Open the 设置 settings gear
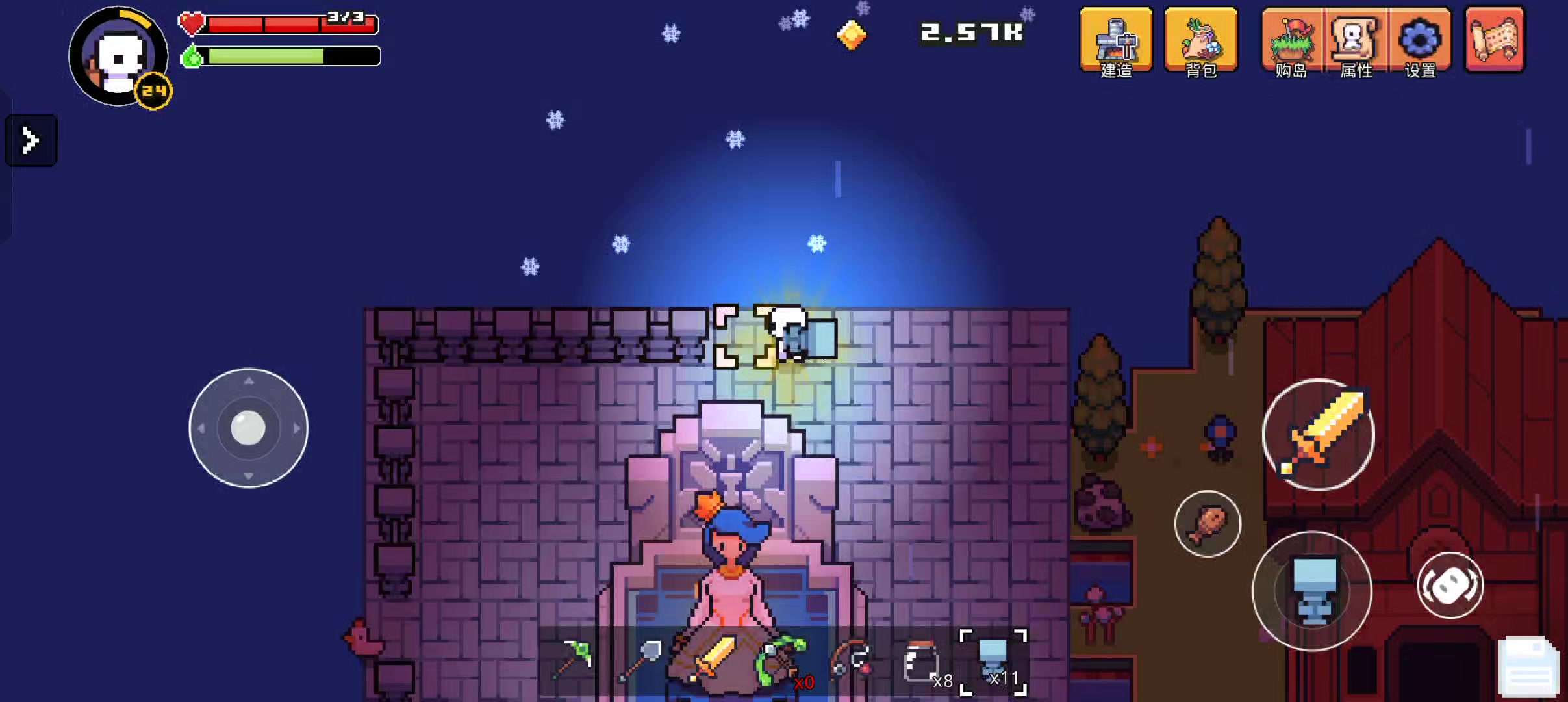This screenshot has height=702, width=1568. coord(1420,42)
